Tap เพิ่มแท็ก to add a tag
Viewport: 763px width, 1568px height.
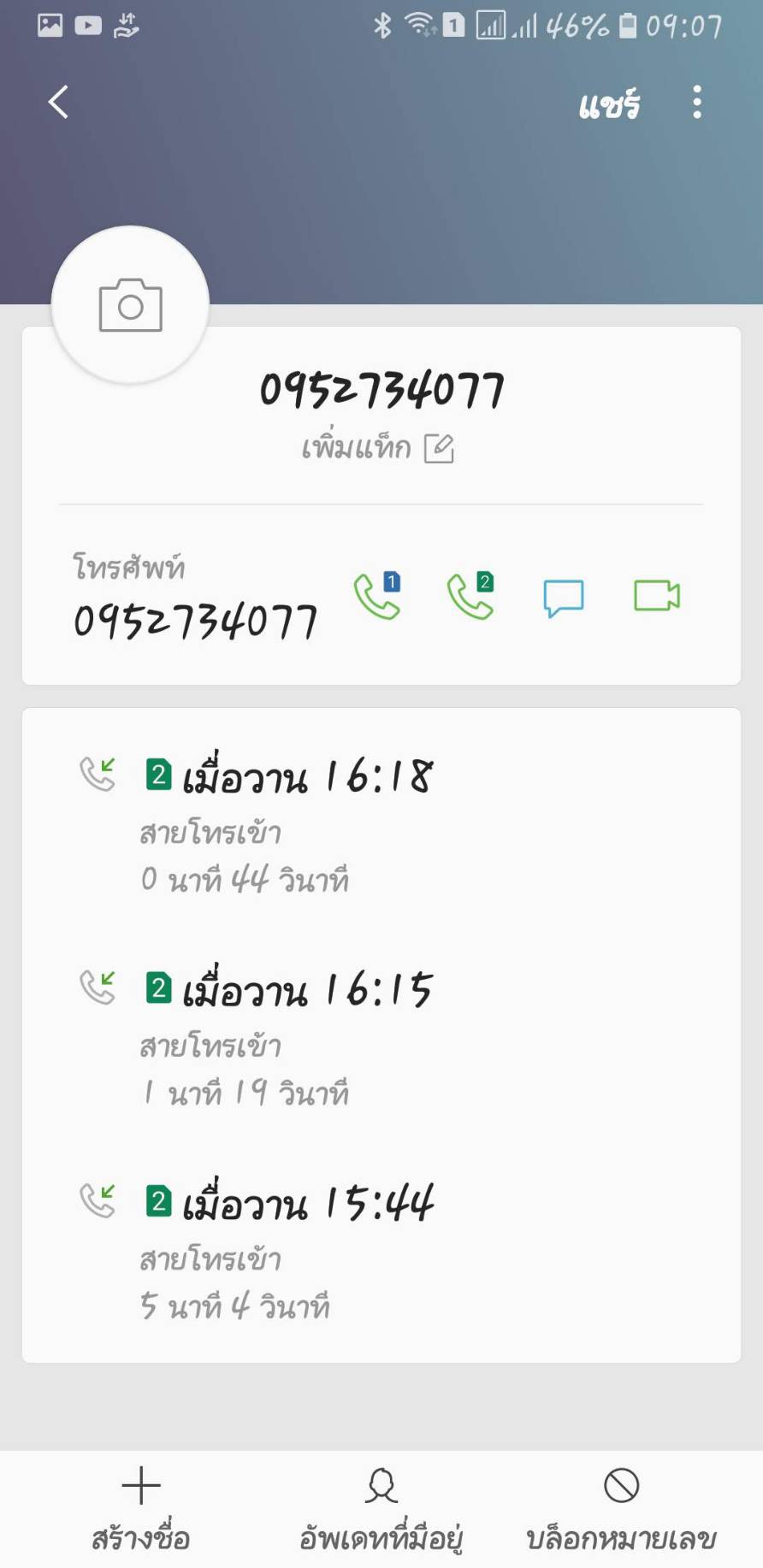point(376,448)
